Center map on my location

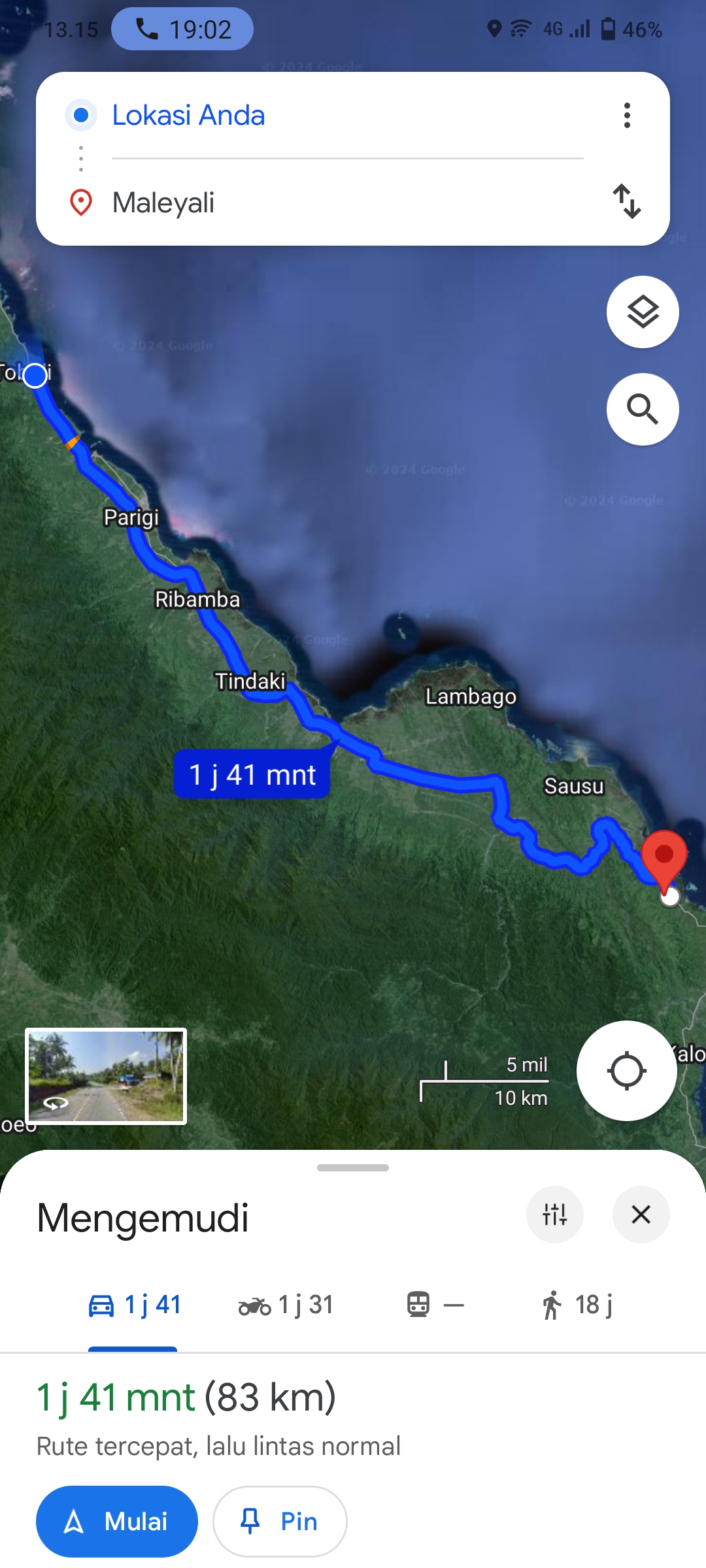click(627, 1071)
